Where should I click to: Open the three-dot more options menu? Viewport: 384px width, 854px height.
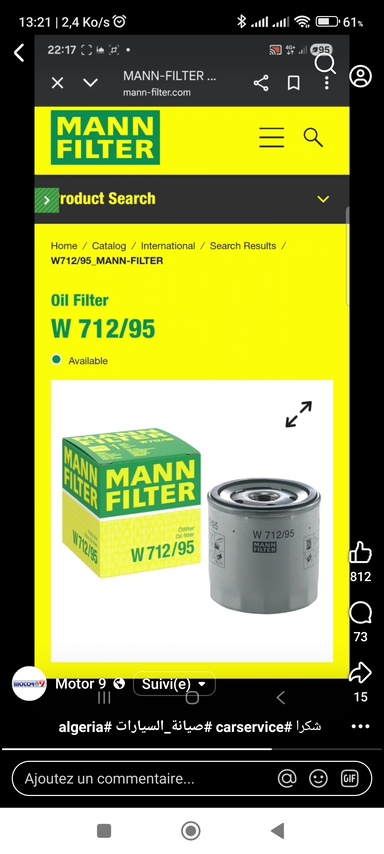pyautogui.click(x=361, y=727)
